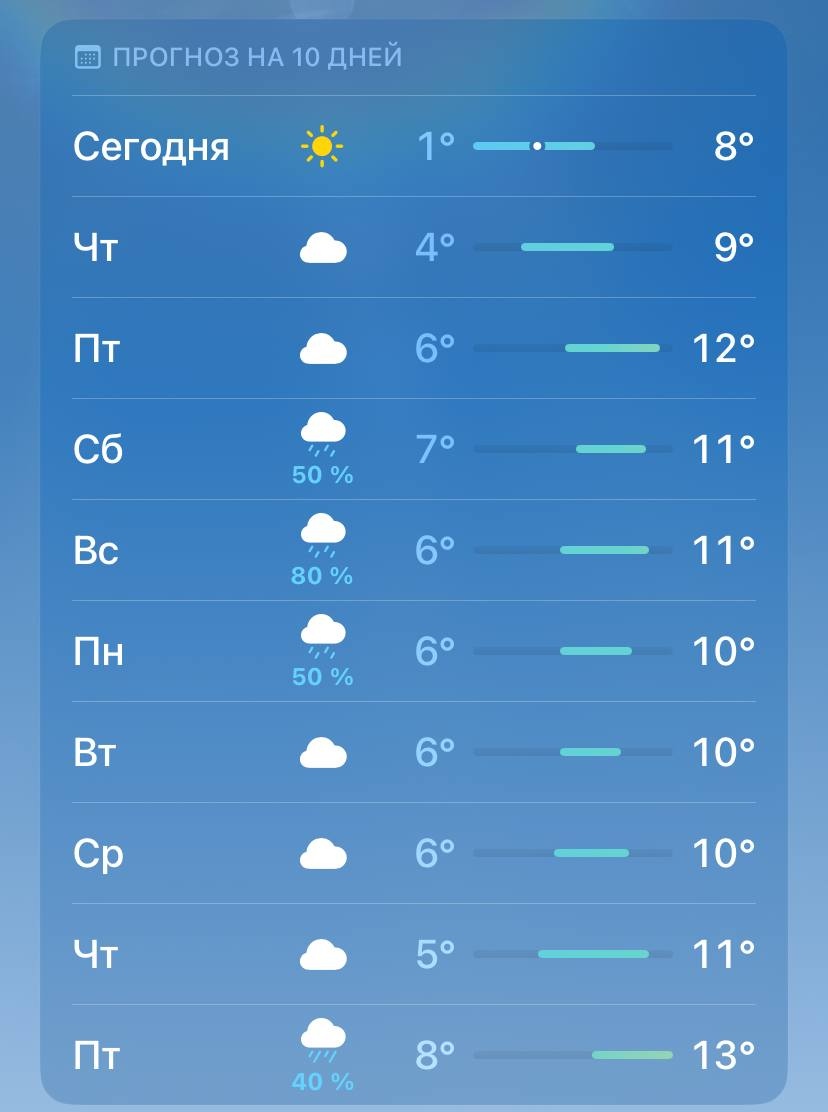This screenshot has height=1112, width=828.
Task: Open the Чт row with 4° to 9°
Action: pyautogui.click(x=413, y=247)
